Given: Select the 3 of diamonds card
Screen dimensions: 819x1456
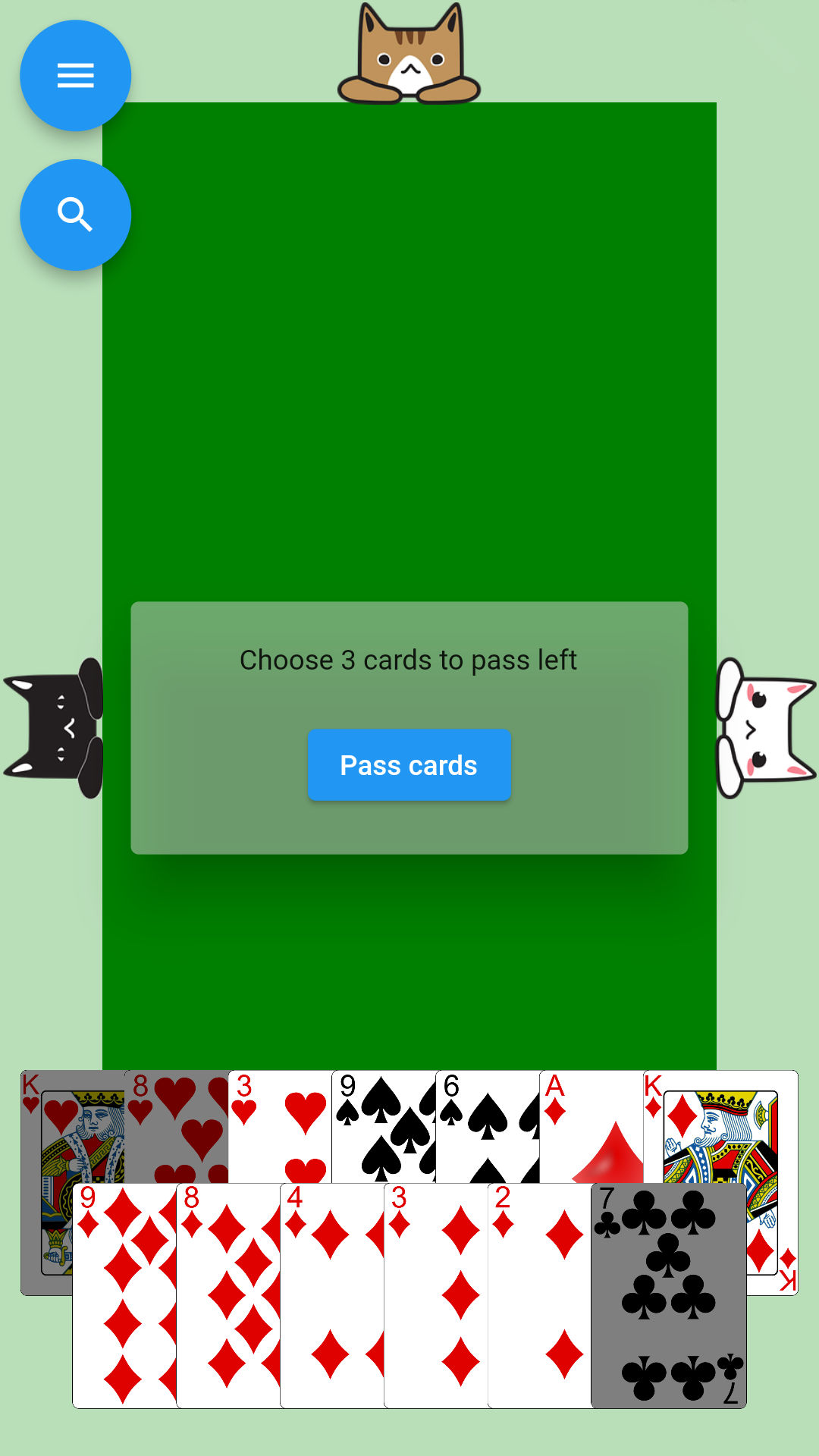Looking at the screenshot, I should pos(436,1295).
